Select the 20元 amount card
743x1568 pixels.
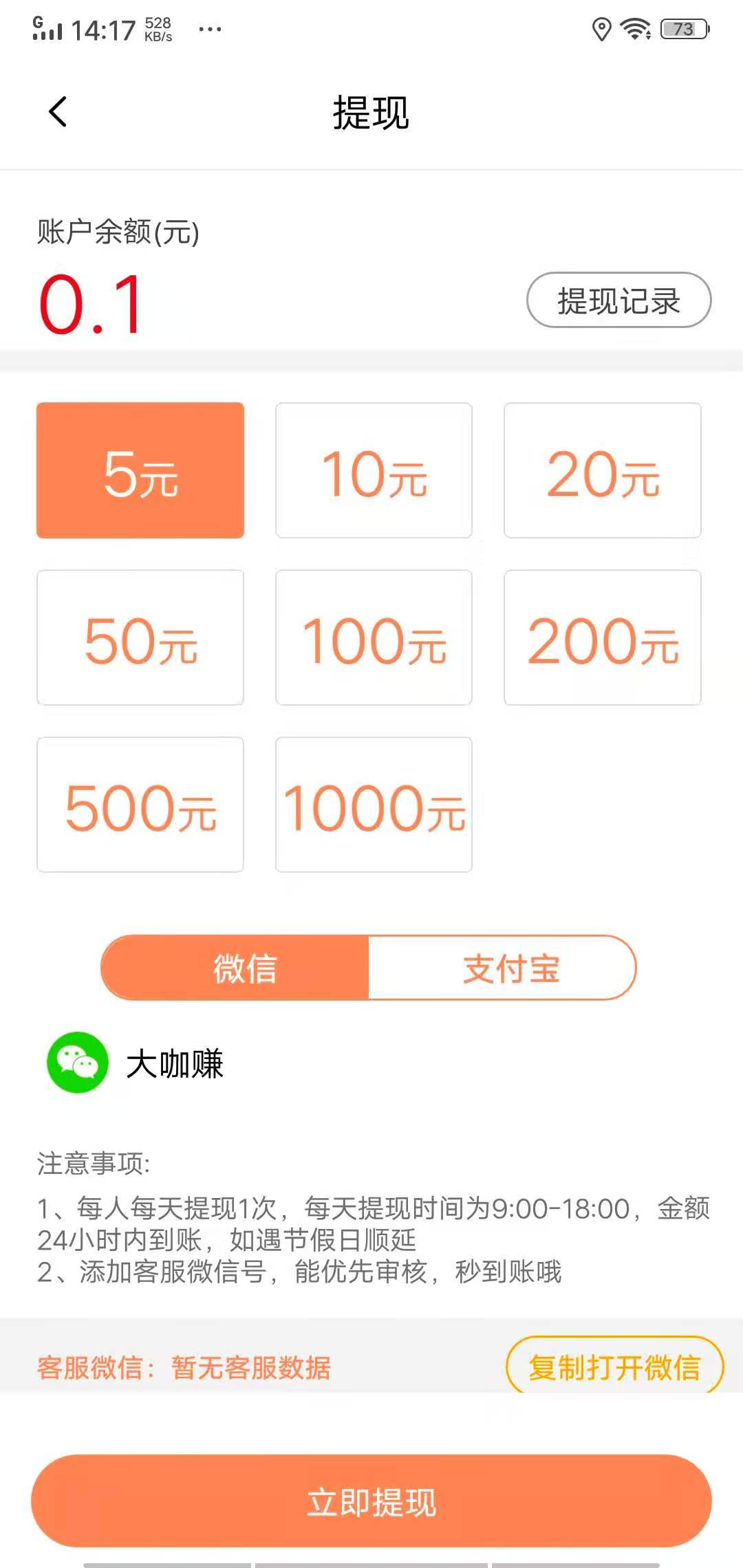(603, 471)
